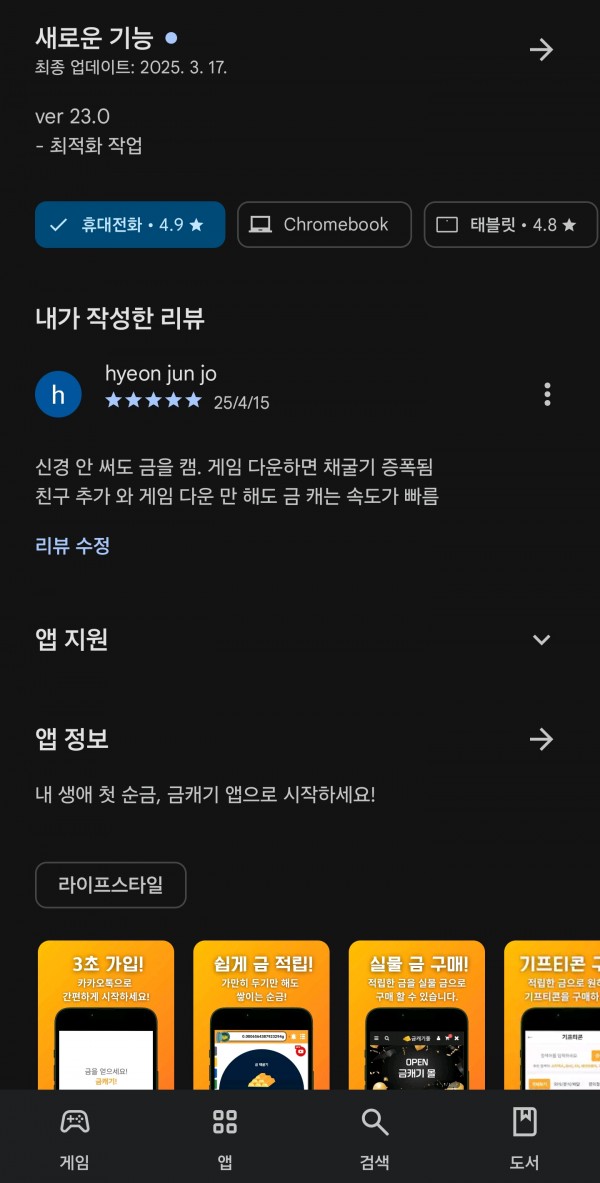Open the 새로운 기능 details arrow
This screenshot has height=1183, width=600.
click(541, 50)
